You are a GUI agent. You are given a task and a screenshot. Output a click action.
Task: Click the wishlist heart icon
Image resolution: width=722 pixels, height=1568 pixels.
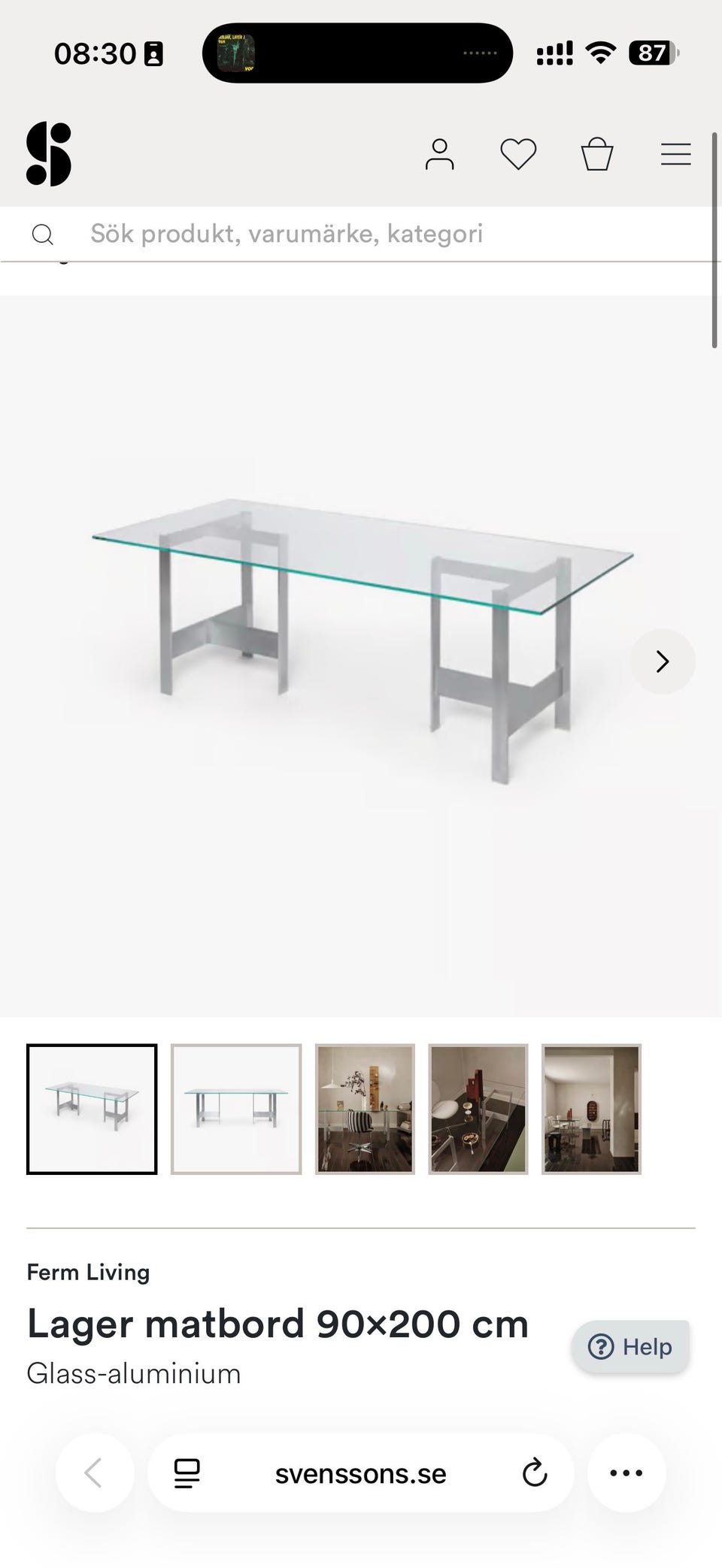pos(518,154)
